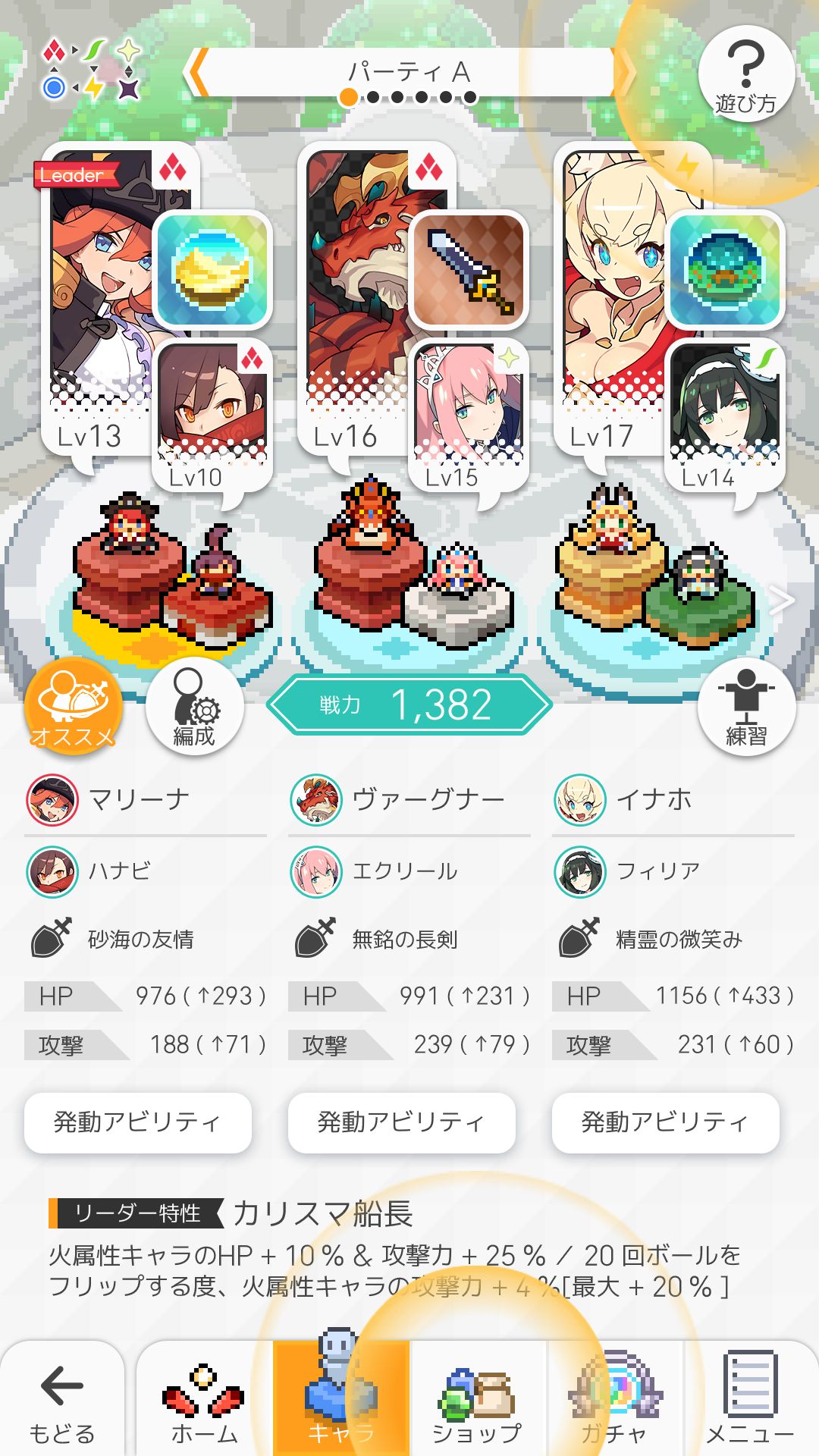Viewport: 819px width, 1456px height.
Task: View 発動アビリティ under マリーナ
Action: coord(138,1122)
